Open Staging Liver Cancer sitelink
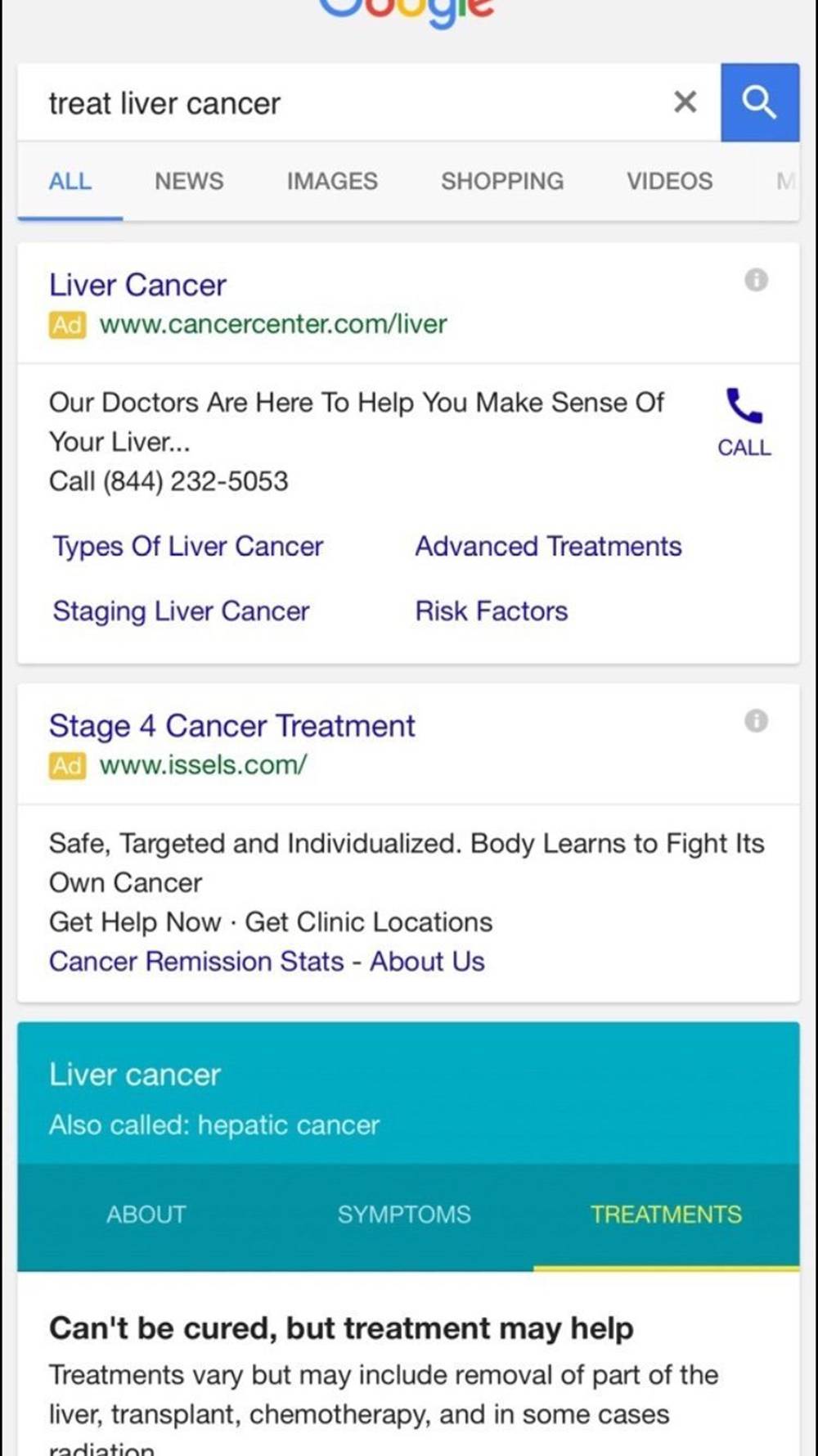 [x=181, y=611]
